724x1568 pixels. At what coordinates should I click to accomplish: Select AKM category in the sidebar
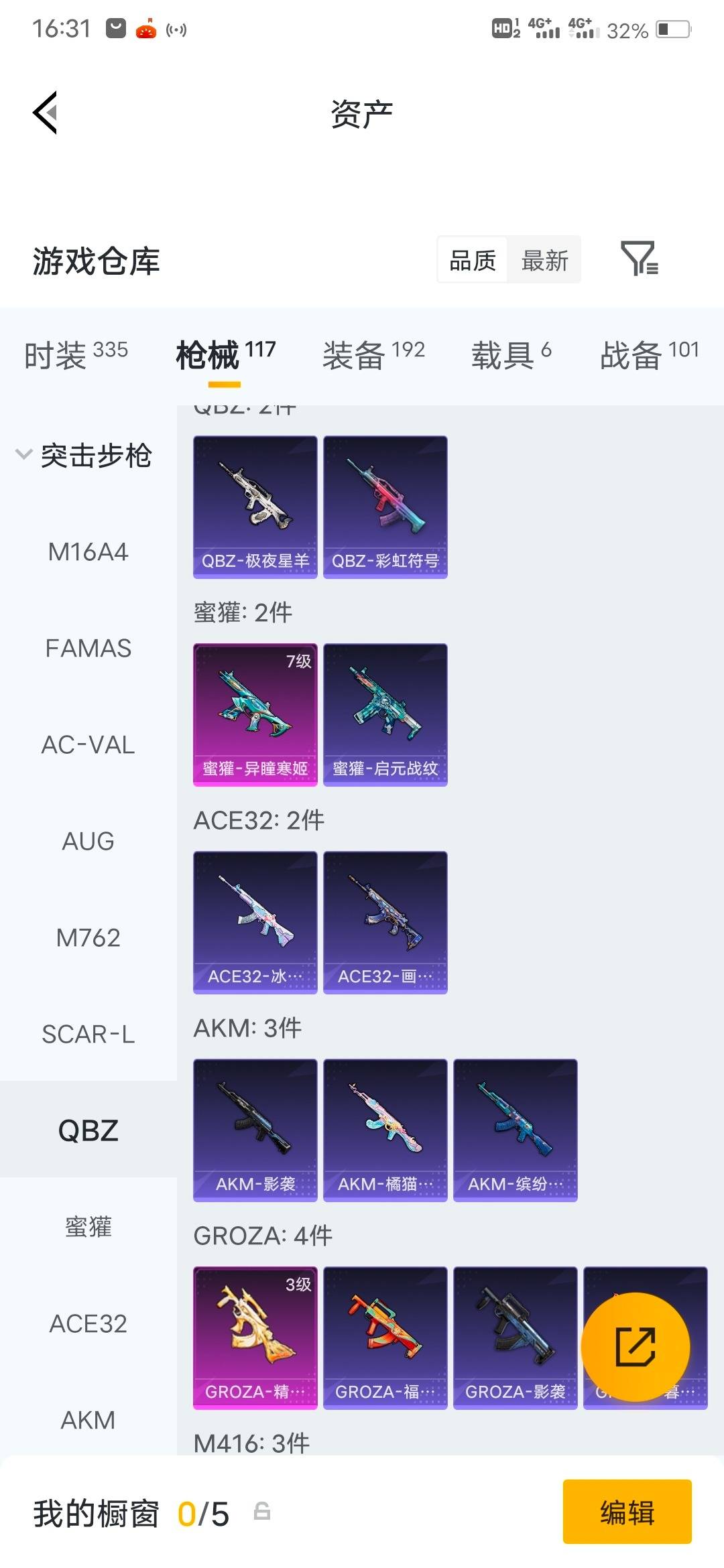[89, 1419]
